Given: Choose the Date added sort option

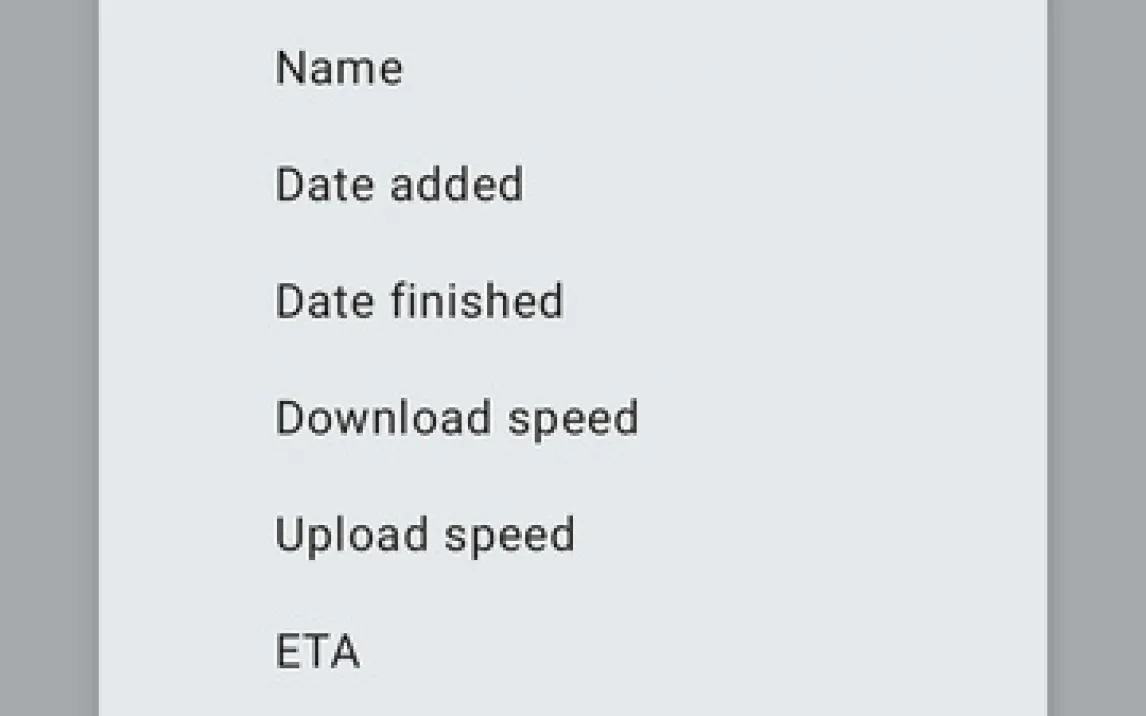Looking at the screenshot, I should click(399, 185).
